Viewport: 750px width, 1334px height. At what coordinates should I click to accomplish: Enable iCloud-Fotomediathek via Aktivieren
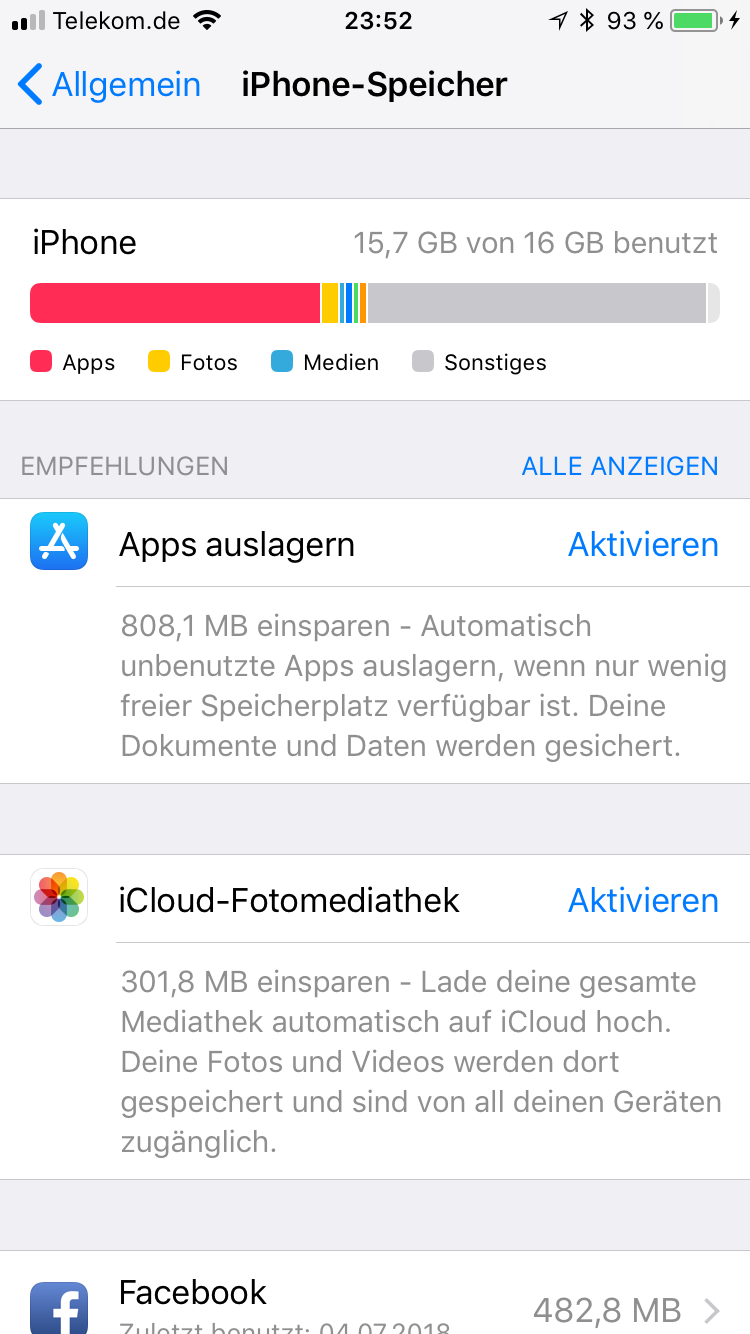[x=643, y=901]
